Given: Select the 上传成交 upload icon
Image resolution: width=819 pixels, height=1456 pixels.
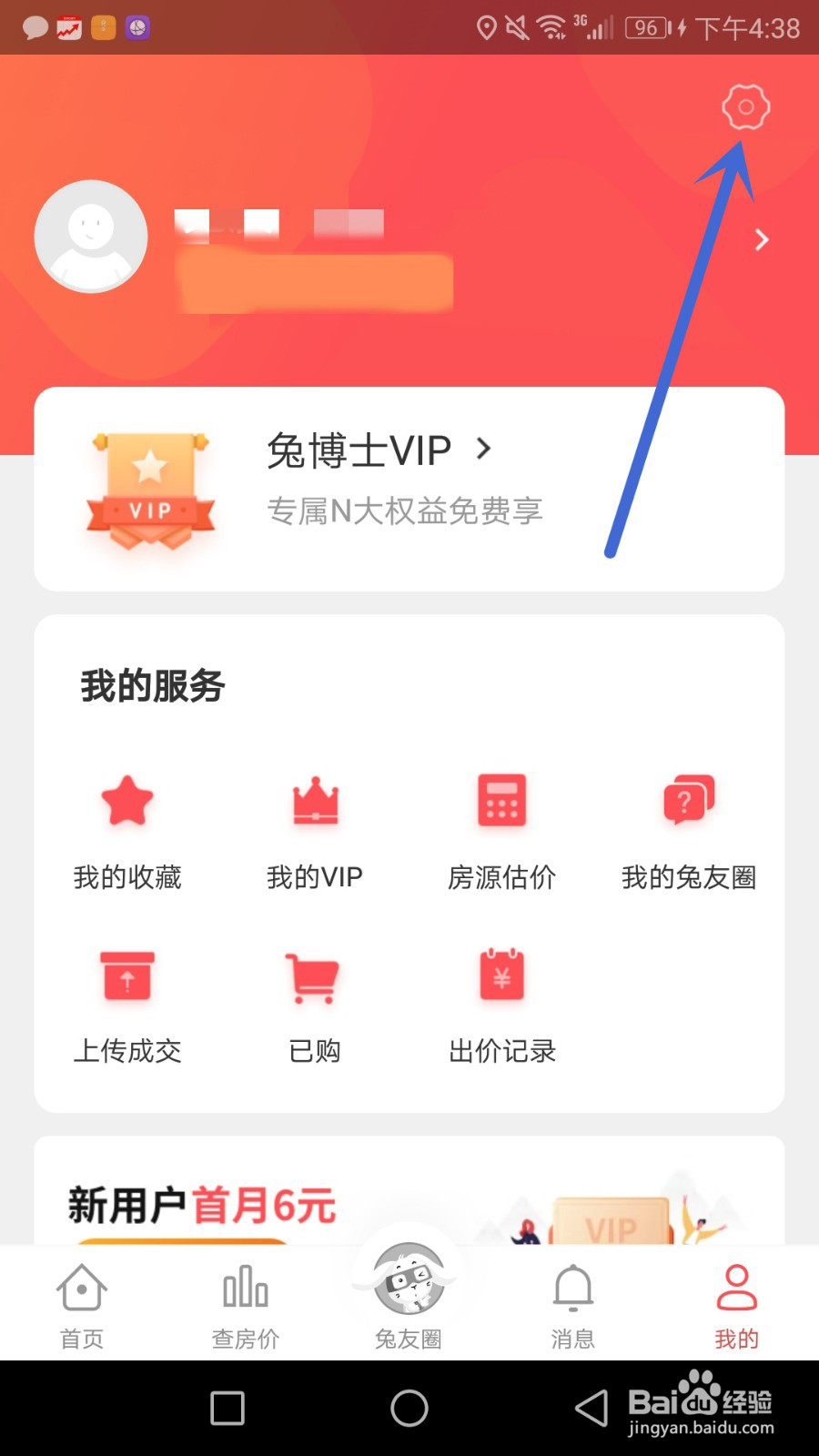Looking at the screenshot, I should [x=126, y=976].
